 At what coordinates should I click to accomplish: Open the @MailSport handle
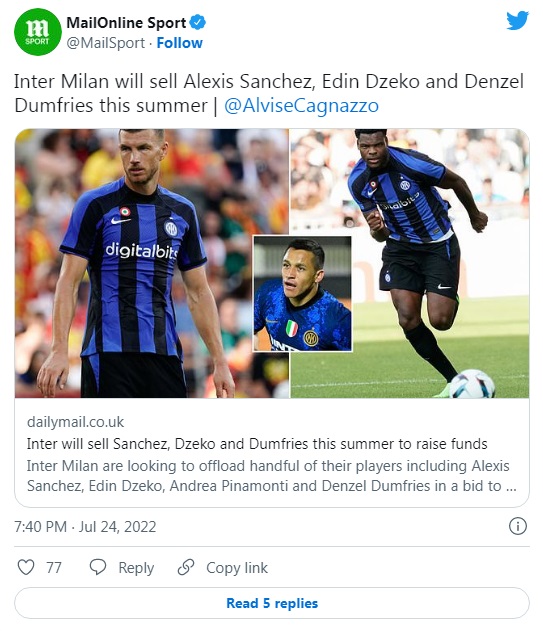point(105,43)
